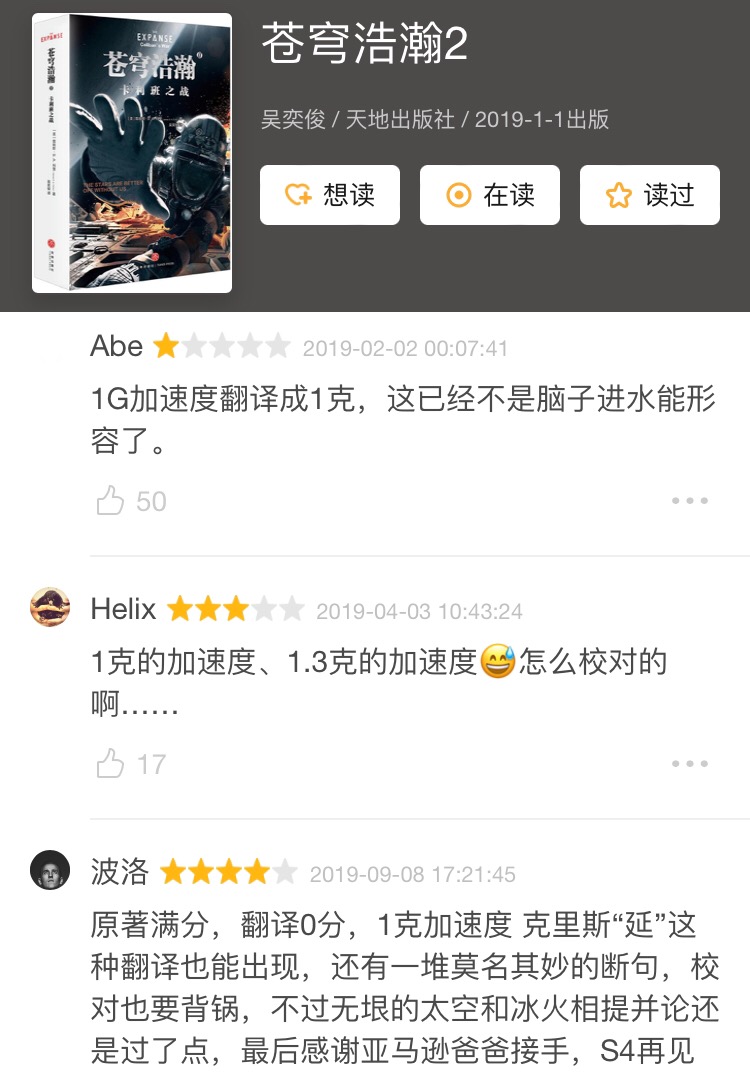
Task: Mark the book as 想读
Action: (329, 195)
